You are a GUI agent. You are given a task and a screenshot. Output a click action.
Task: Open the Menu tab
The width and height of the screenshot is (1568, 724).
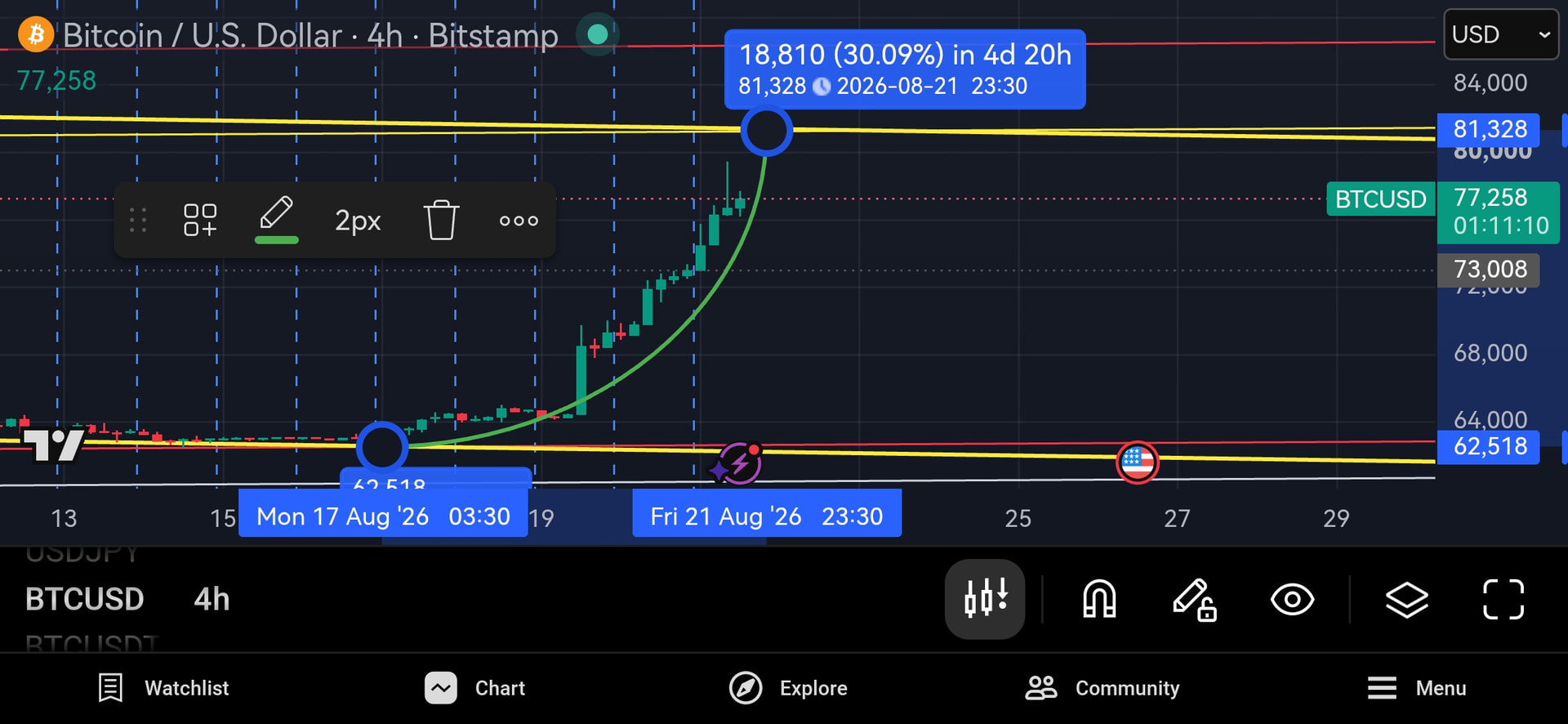(x=1417, y=688)
